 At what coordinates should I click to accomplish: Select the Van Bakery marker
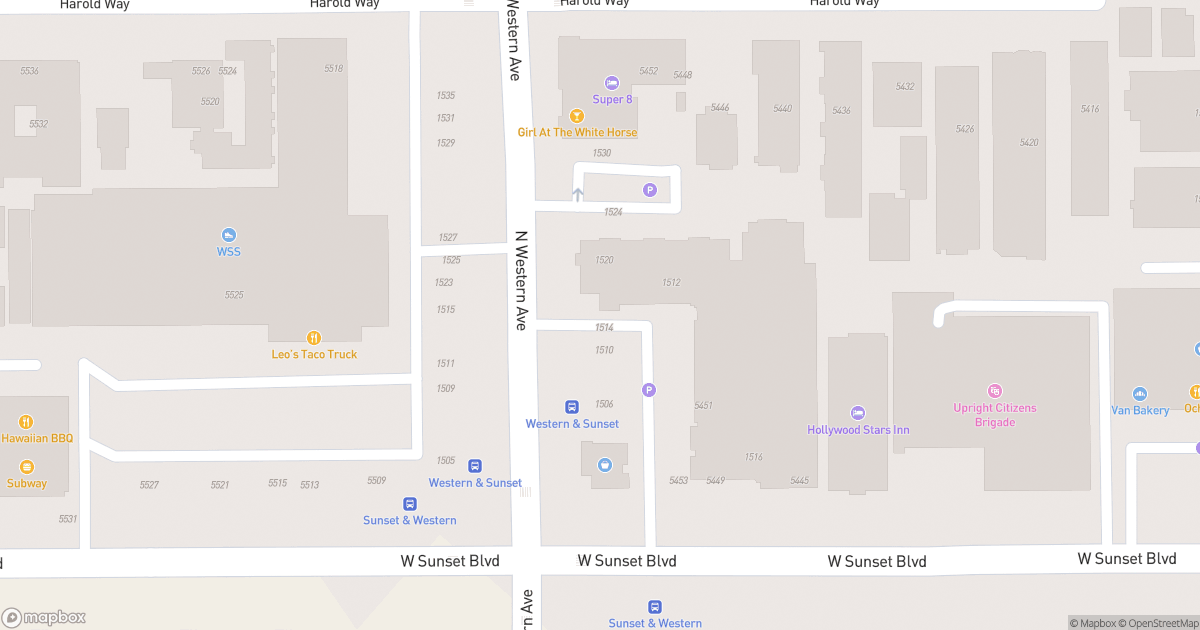[x=1139, y=394]
